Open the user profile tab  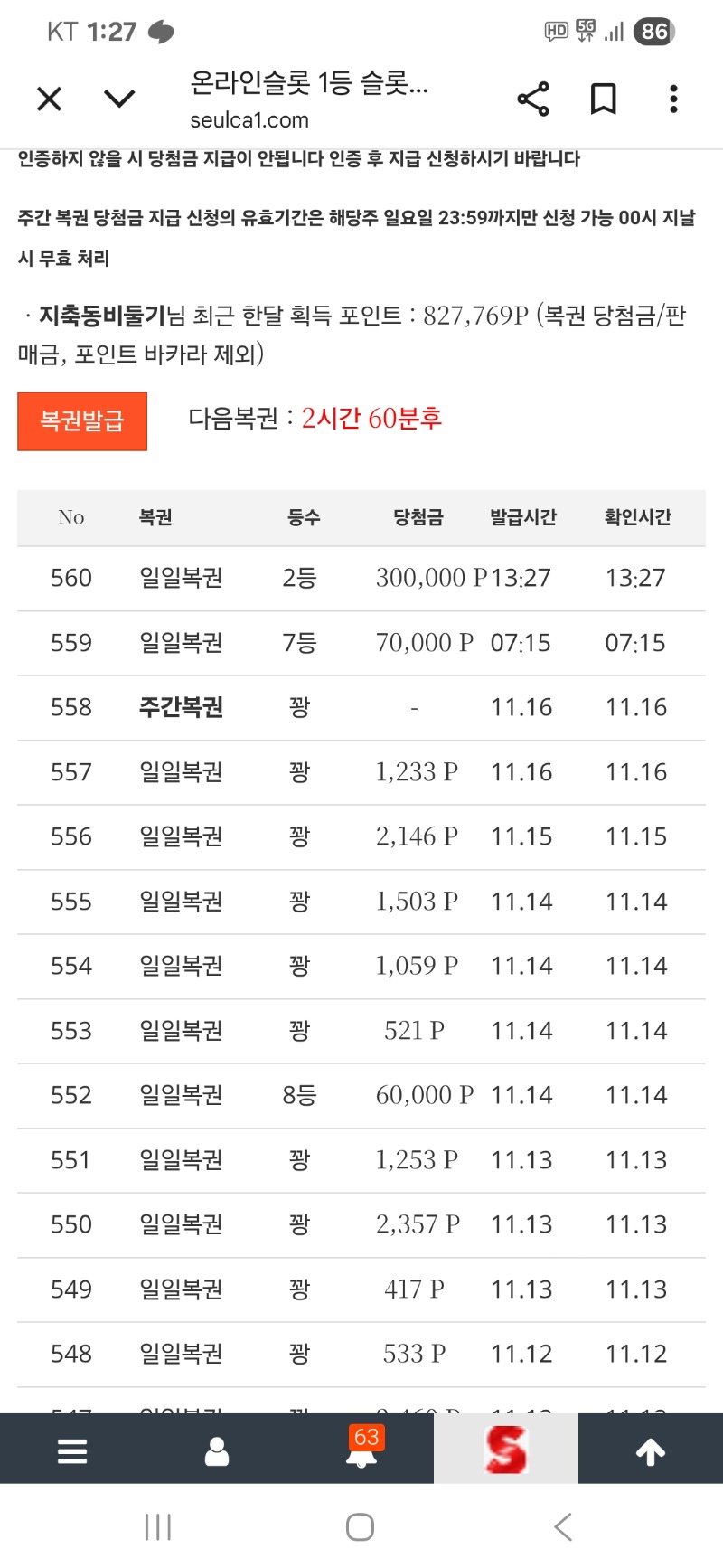217,1450
